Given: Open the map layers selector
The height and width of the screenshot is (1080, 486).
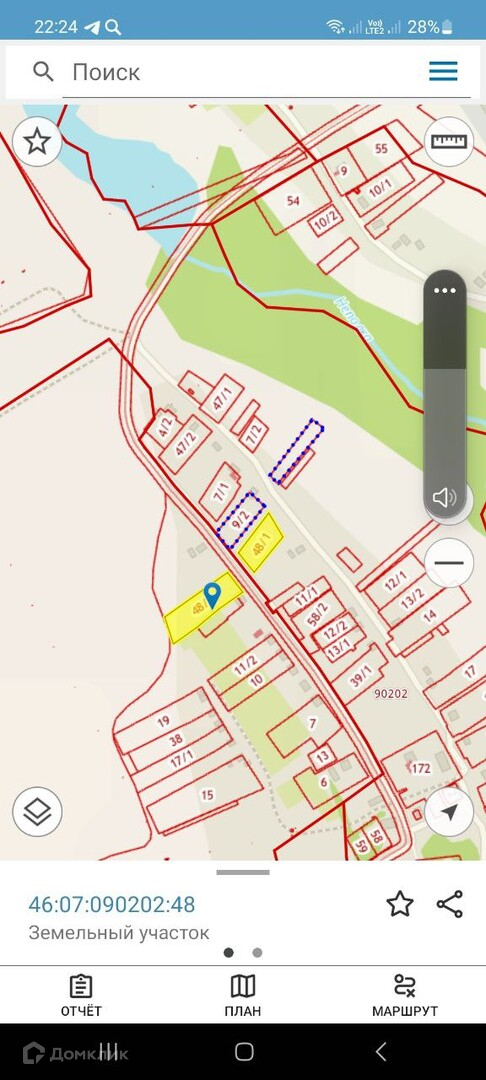Looking at the screenshot, I should point(37,811).
